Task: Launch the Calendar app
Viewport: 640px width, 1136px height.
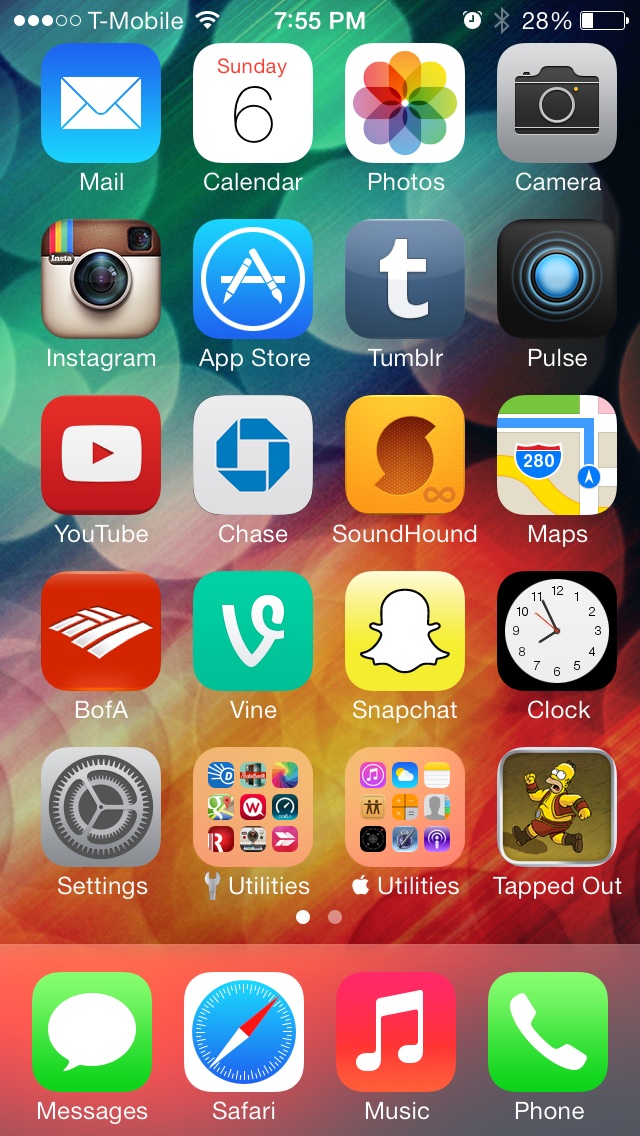Action: coord(253,103)
